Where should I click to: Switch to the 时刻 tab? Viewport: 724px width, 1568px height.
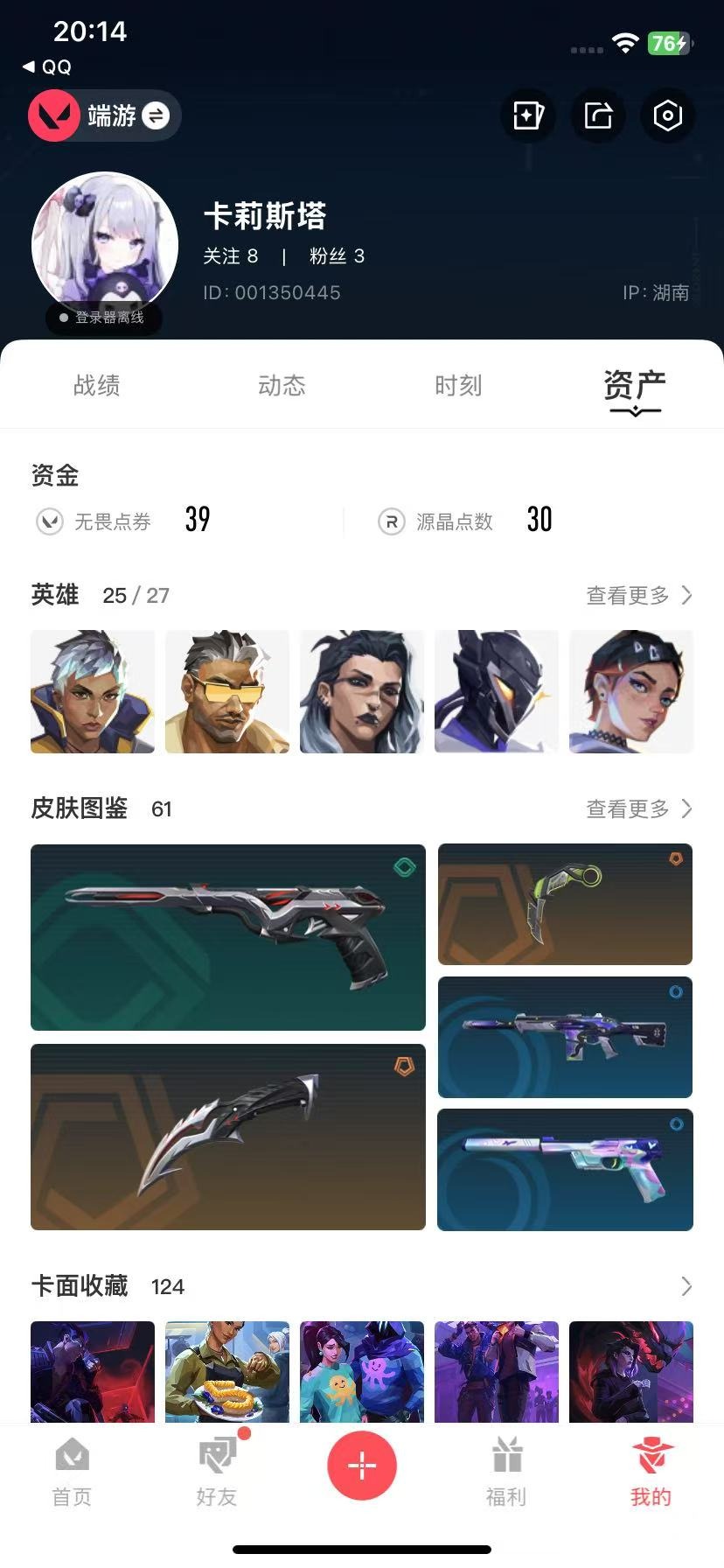(458, 385)
